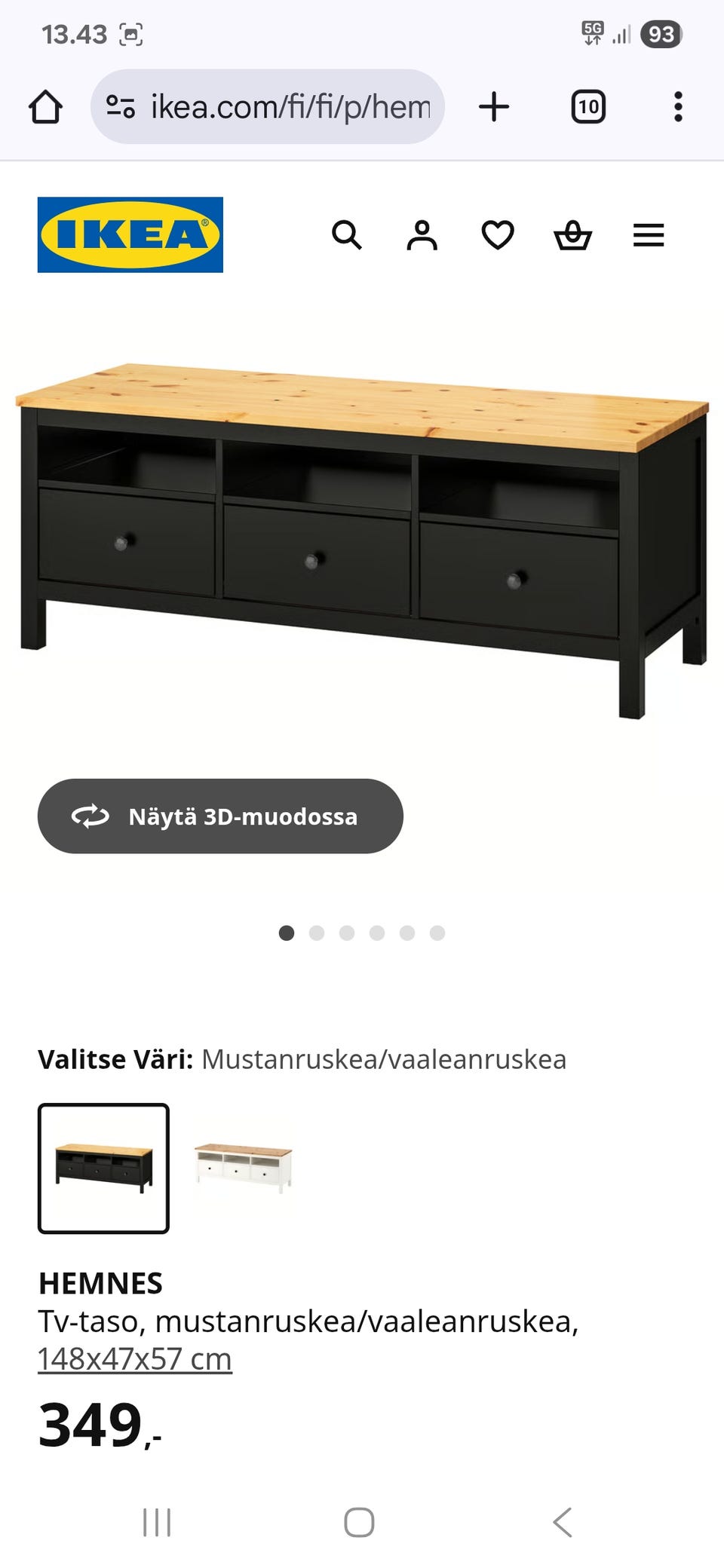The image size is (724, 1568).
Task: Open the shopping bag icon
Action: click(573, 236)
